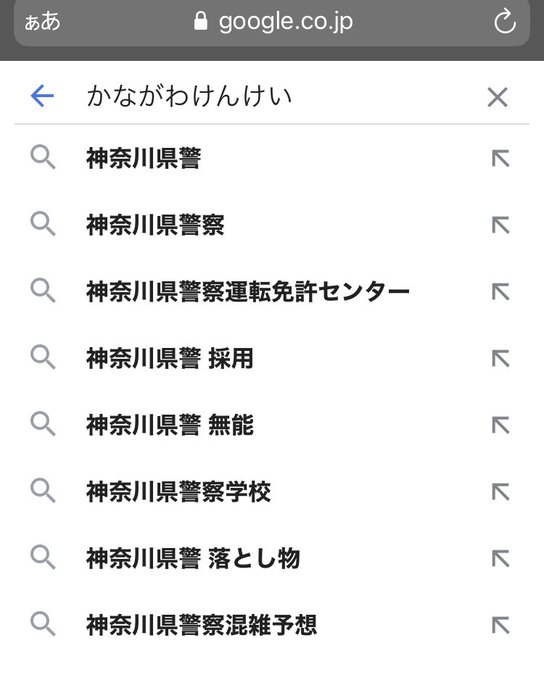Go back with the blue arrow

(43, 96)
